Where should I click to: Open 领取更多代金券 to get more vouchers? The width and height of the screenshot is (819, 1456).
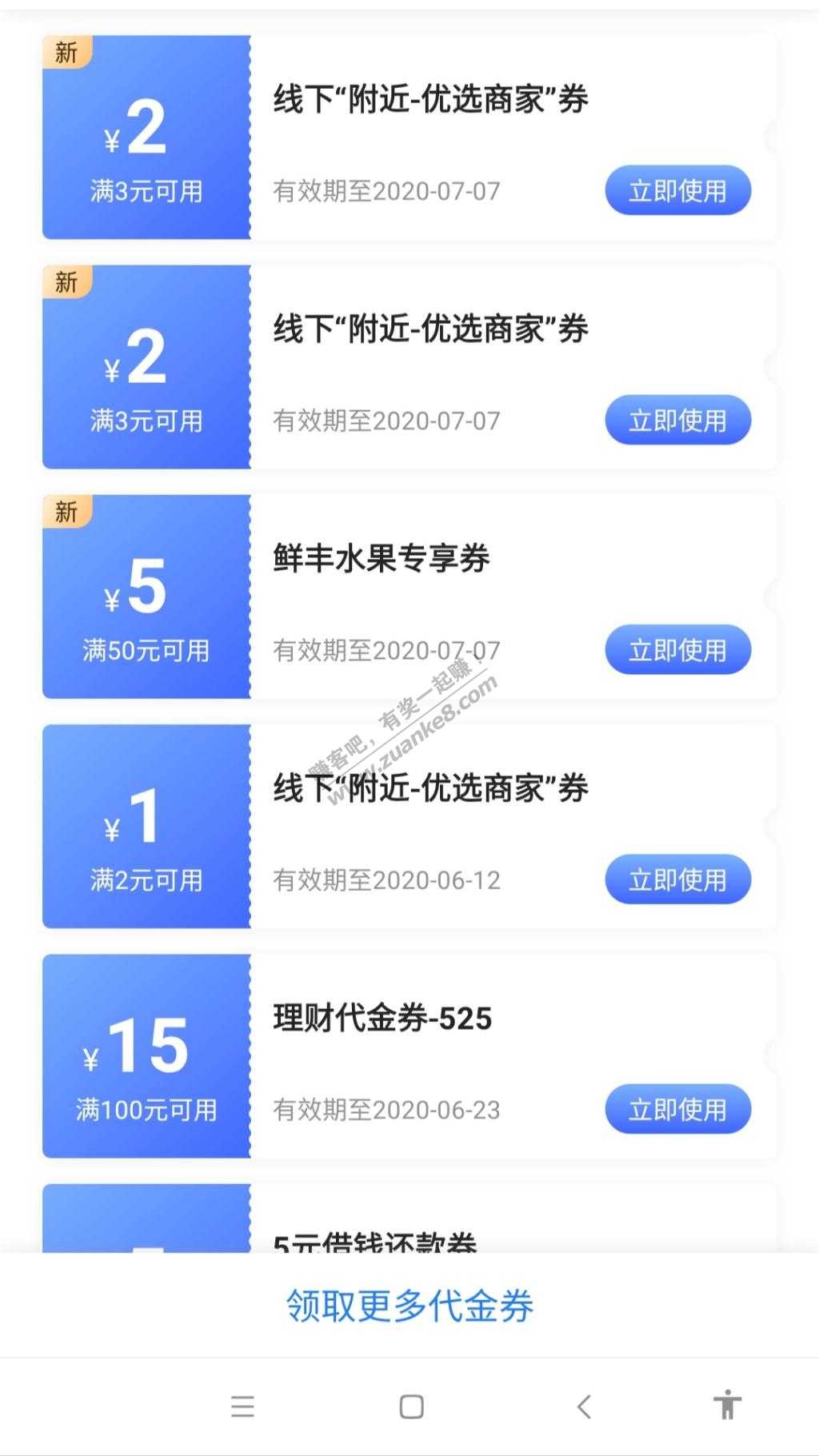pos(409,1306)
